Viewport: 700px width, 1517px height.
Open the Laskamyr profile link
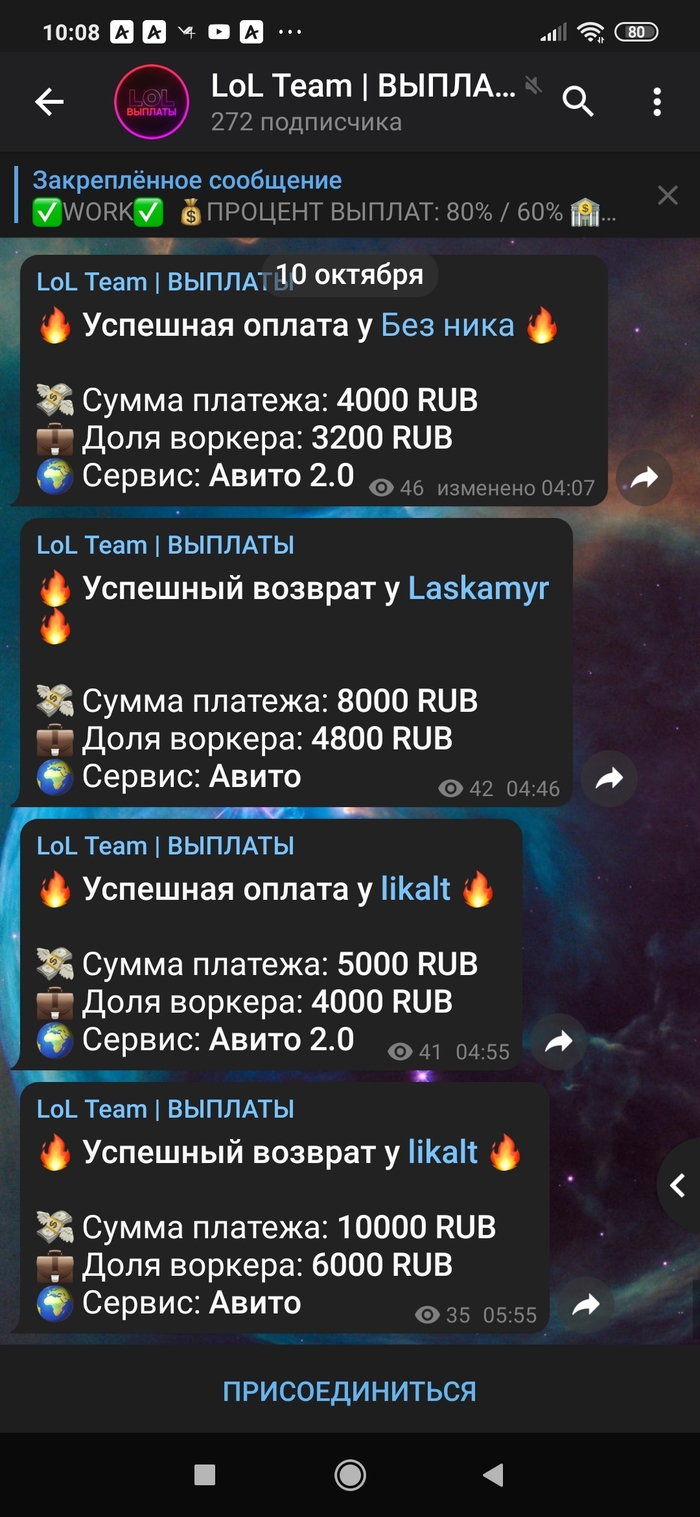(478, 588)
